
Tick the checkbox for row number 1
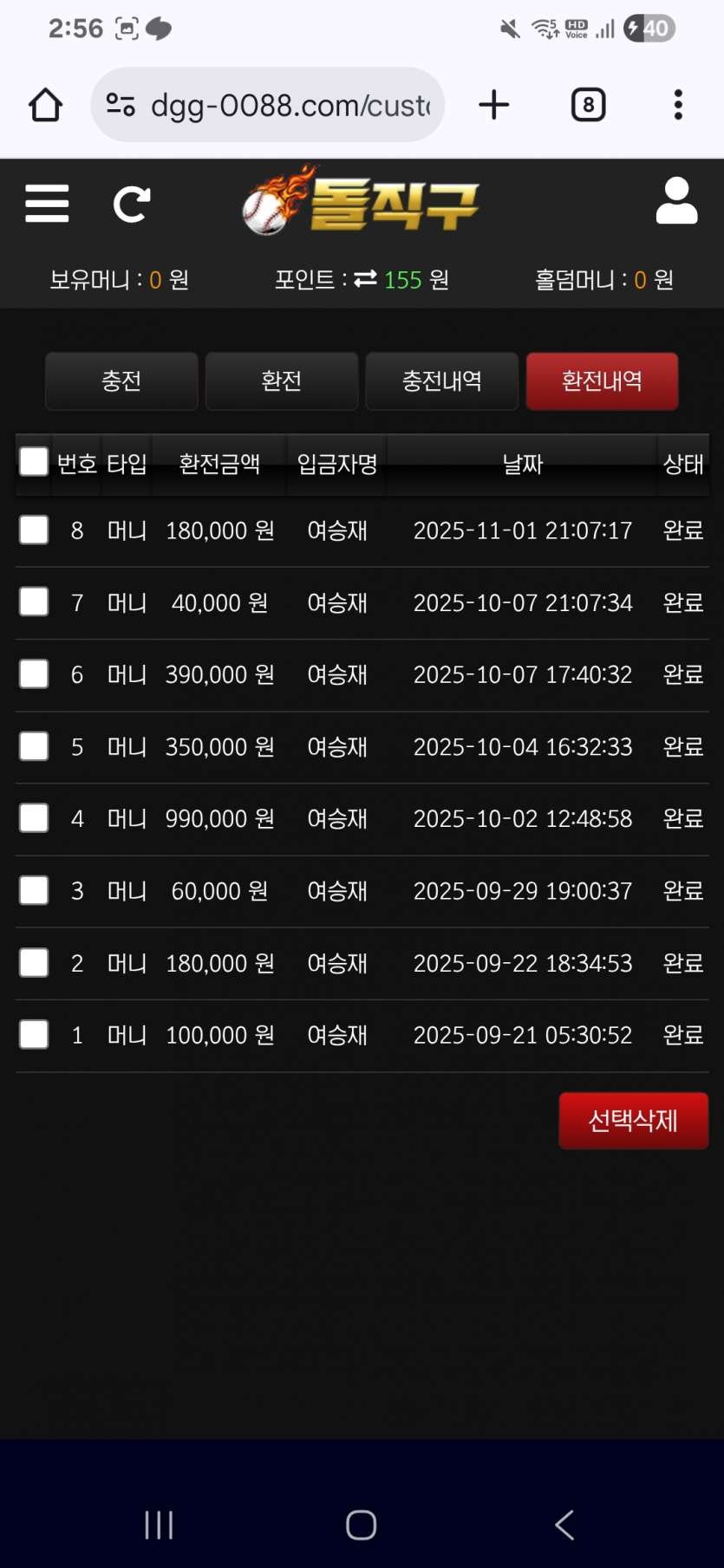tap(34, 1034)
